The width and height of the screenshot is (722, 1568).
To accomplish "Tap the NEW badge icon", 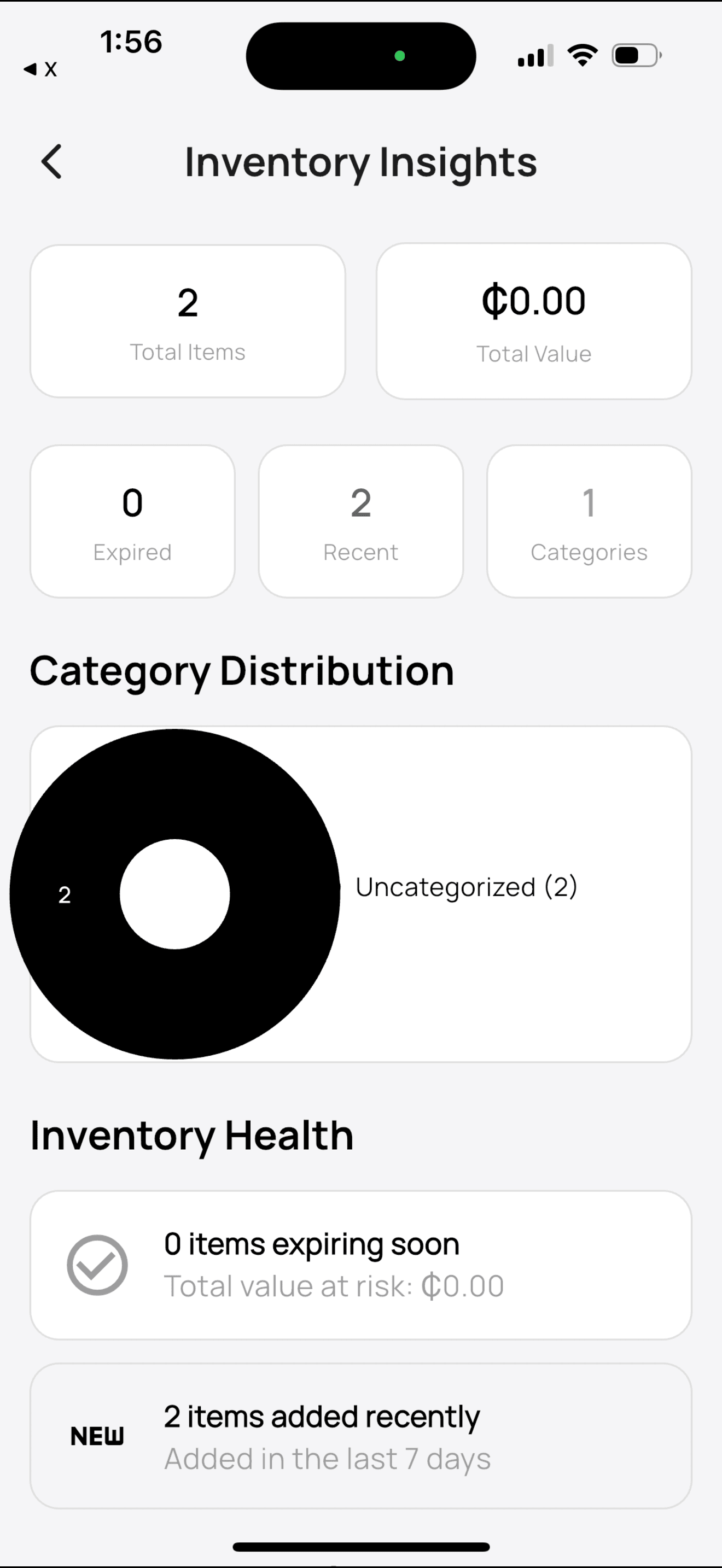I will coord(97,1437).
